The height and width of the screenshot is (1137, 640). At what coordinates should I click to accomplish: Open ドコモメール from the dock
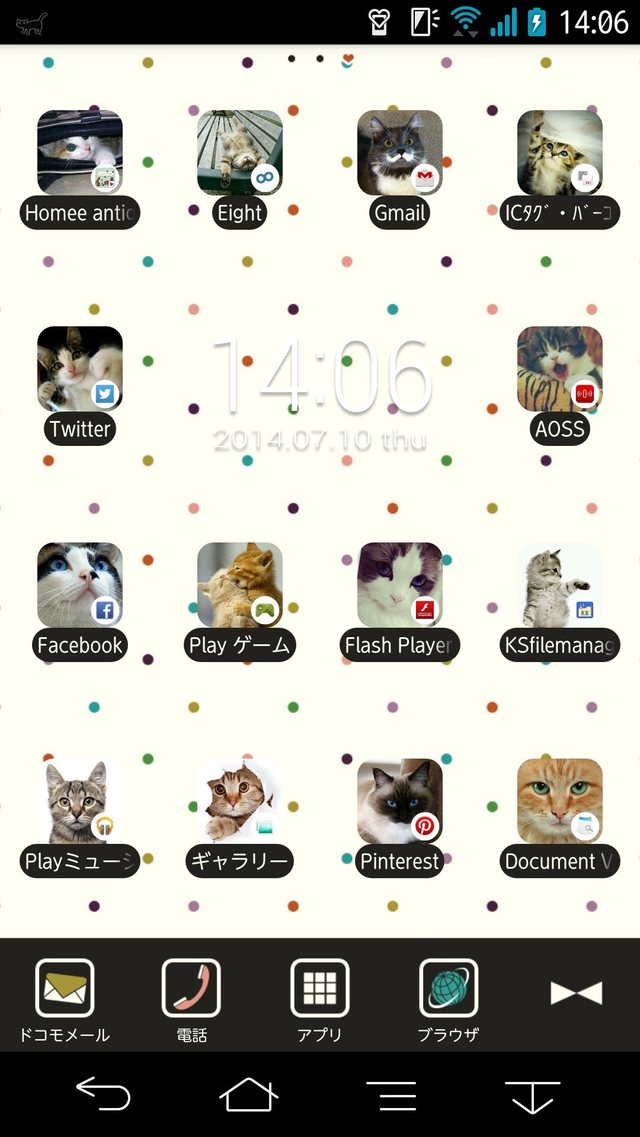(65, 989)
